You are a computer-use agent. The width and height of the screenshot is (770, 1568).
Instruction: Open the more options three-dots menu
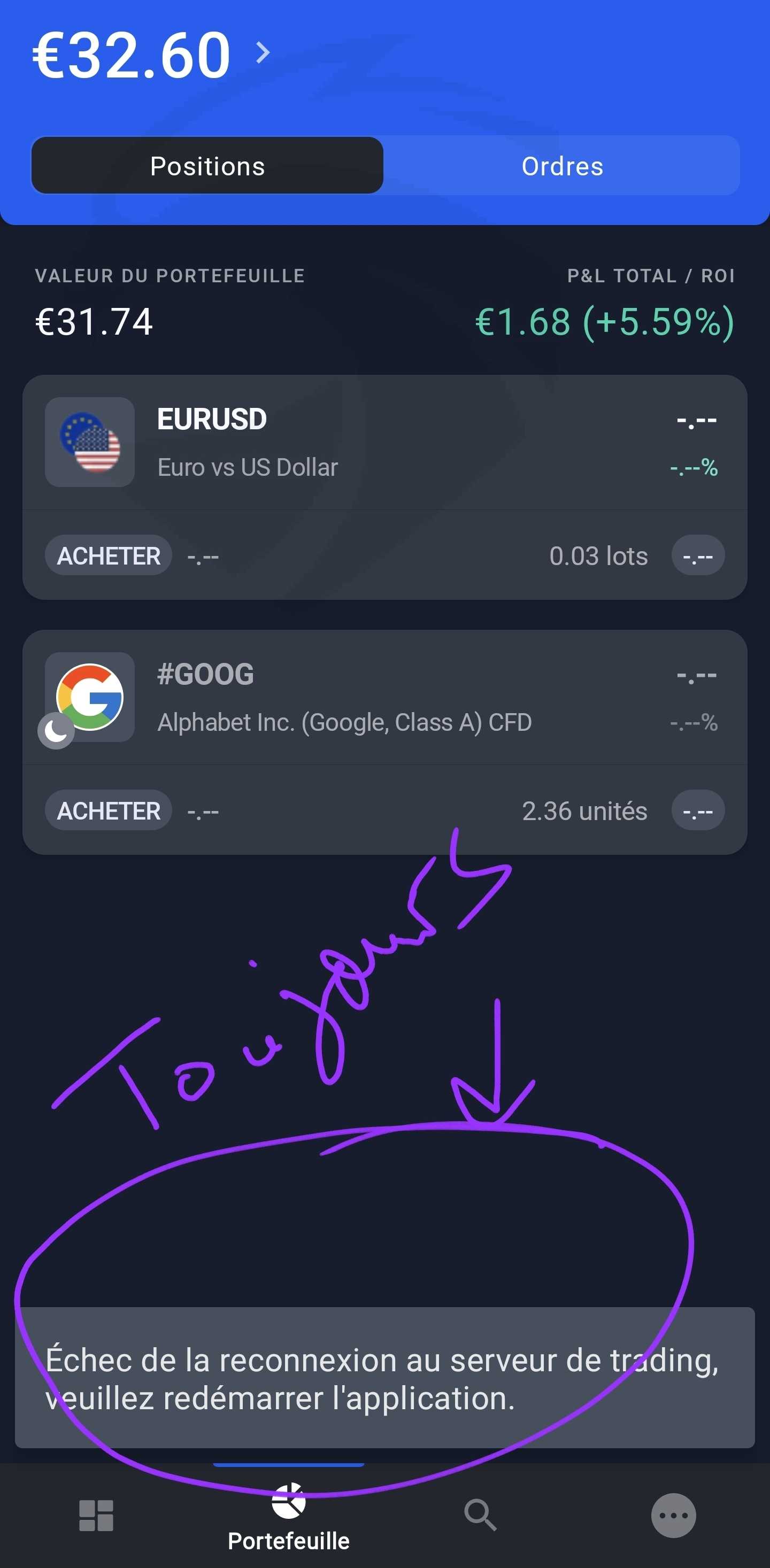tap(673, 1515)
